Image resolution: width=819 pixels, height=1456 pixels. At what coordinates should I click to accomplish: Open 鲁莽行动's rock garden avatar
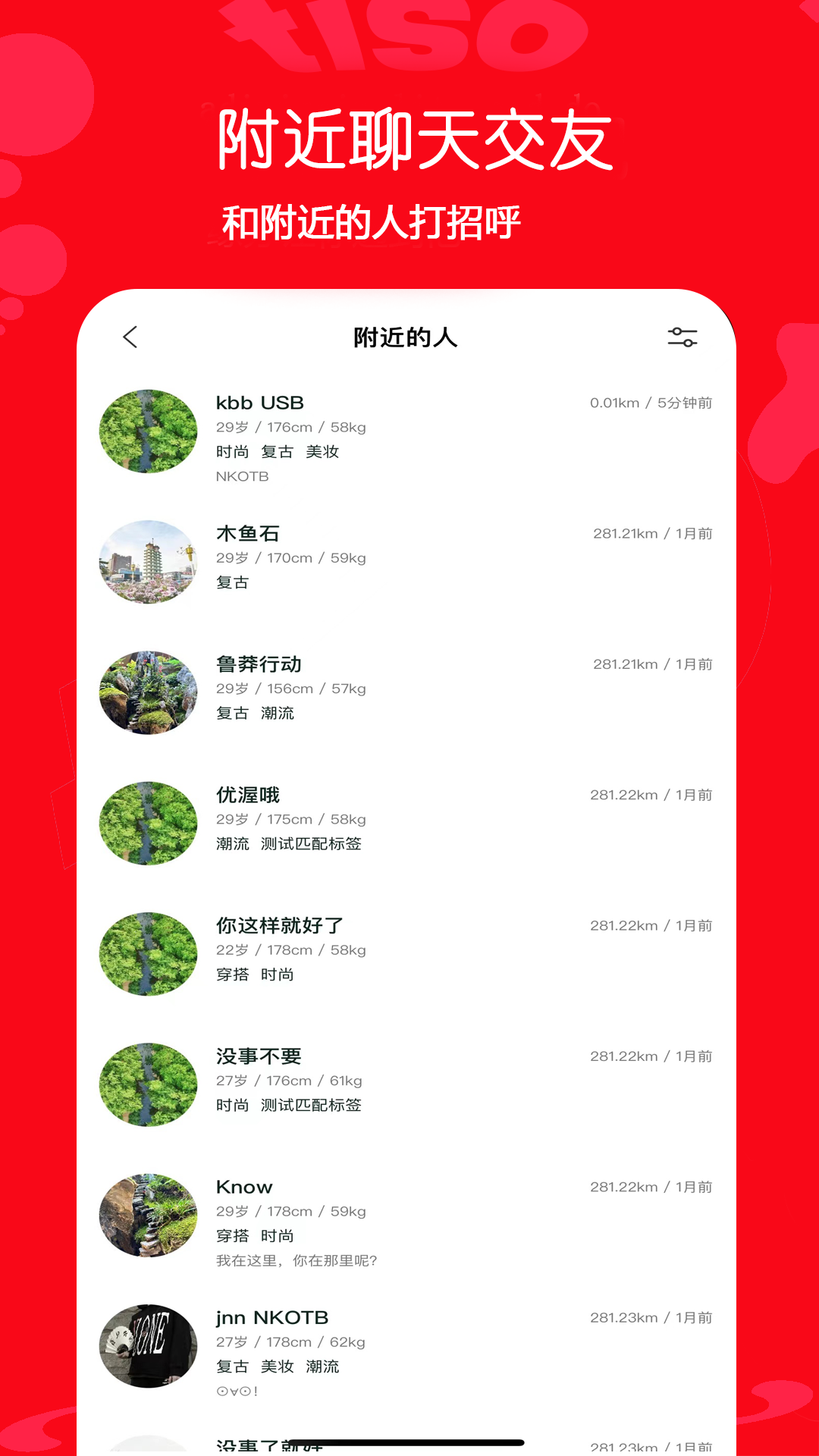point(148,692)
